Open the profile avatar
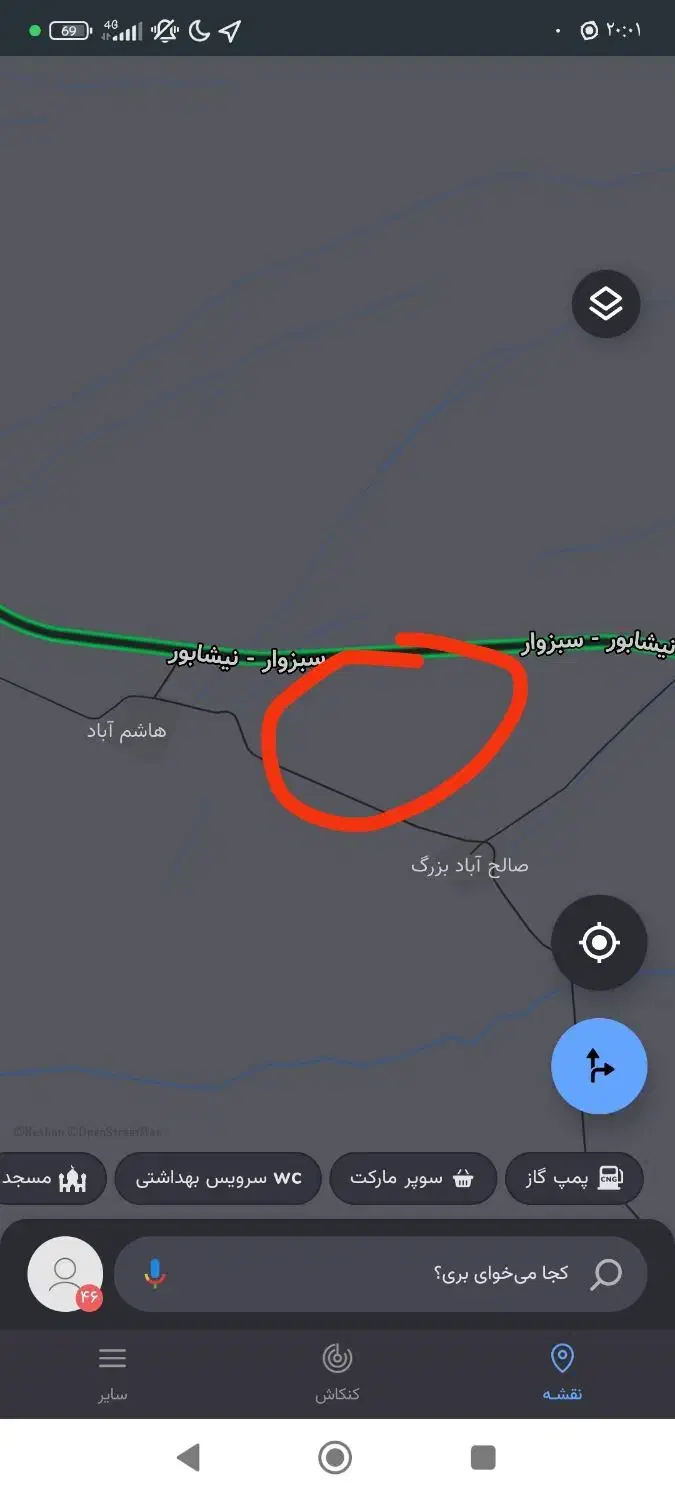 tap(65, 1273)
